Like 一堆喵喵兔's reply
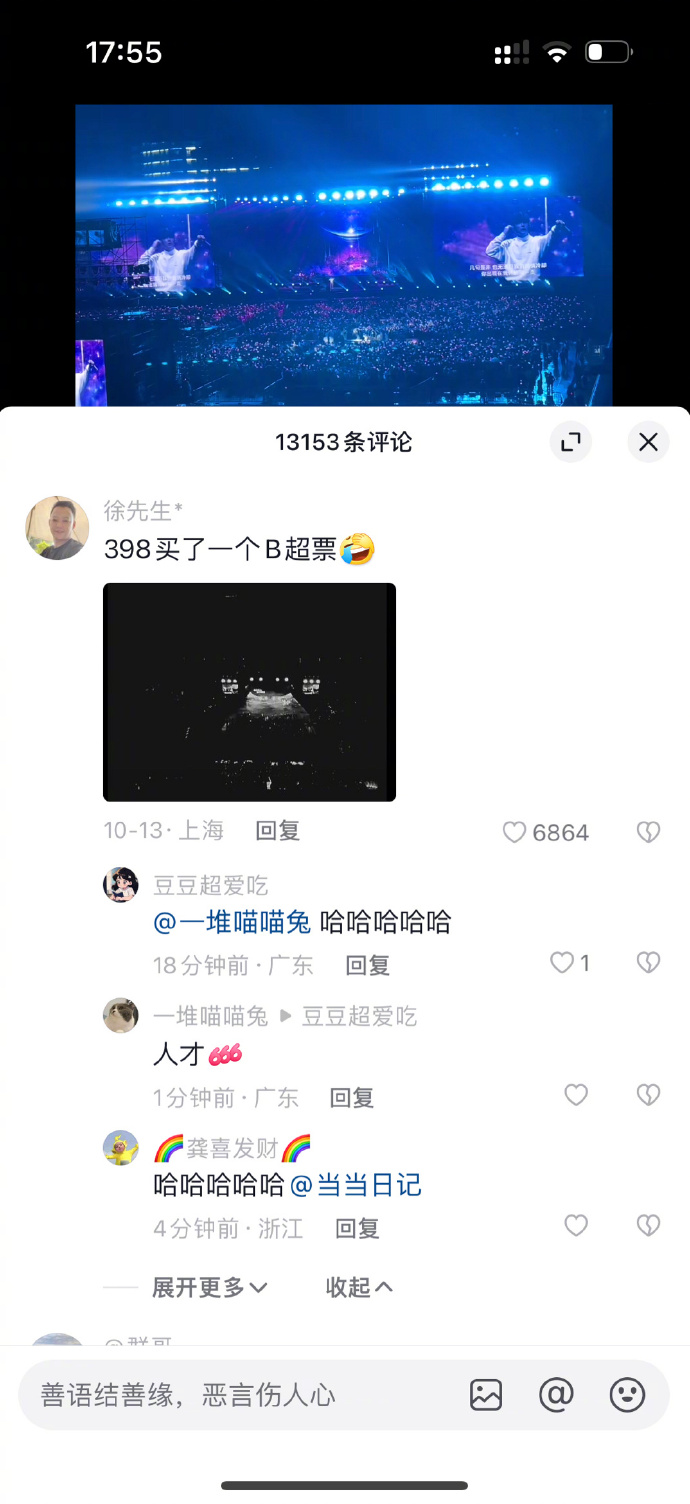 click(576, 1095)
